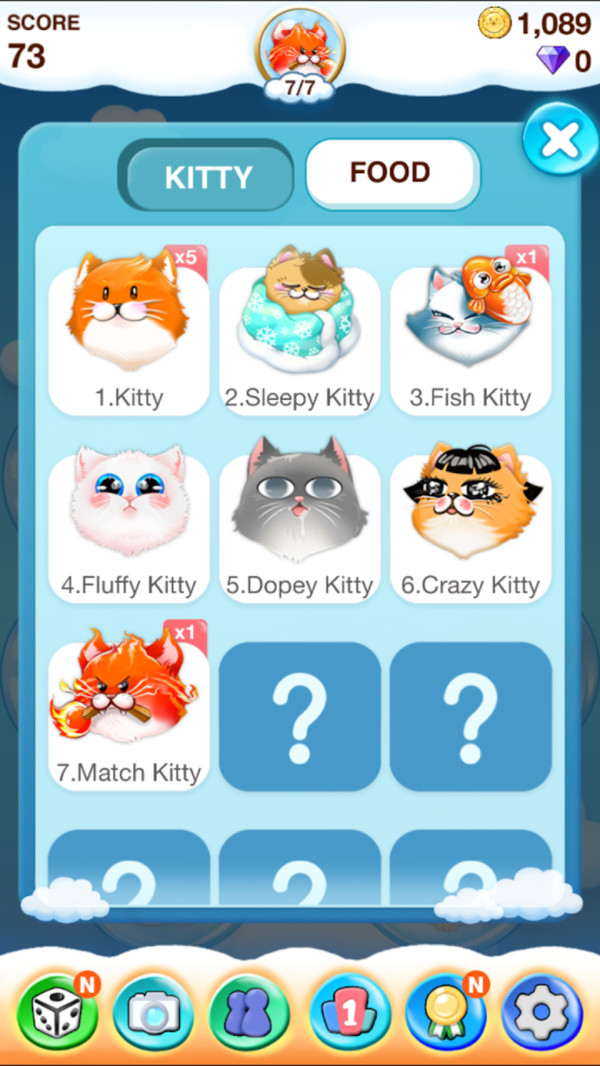Open the settings gear
Viewport: 600px width, 1066px height.
click(541, 1013)
